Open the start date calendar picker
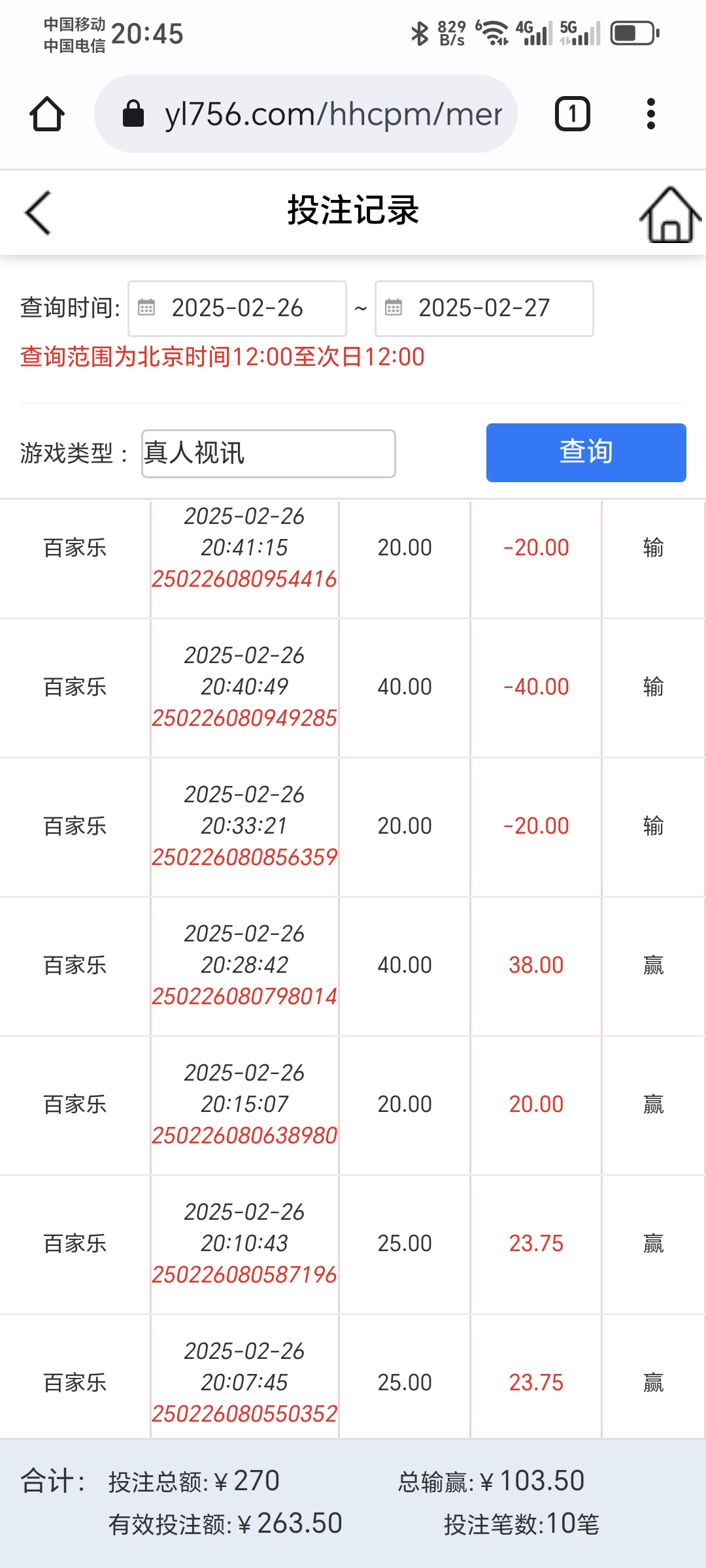This screenshot has width=706, height=1568. (148, 308)
